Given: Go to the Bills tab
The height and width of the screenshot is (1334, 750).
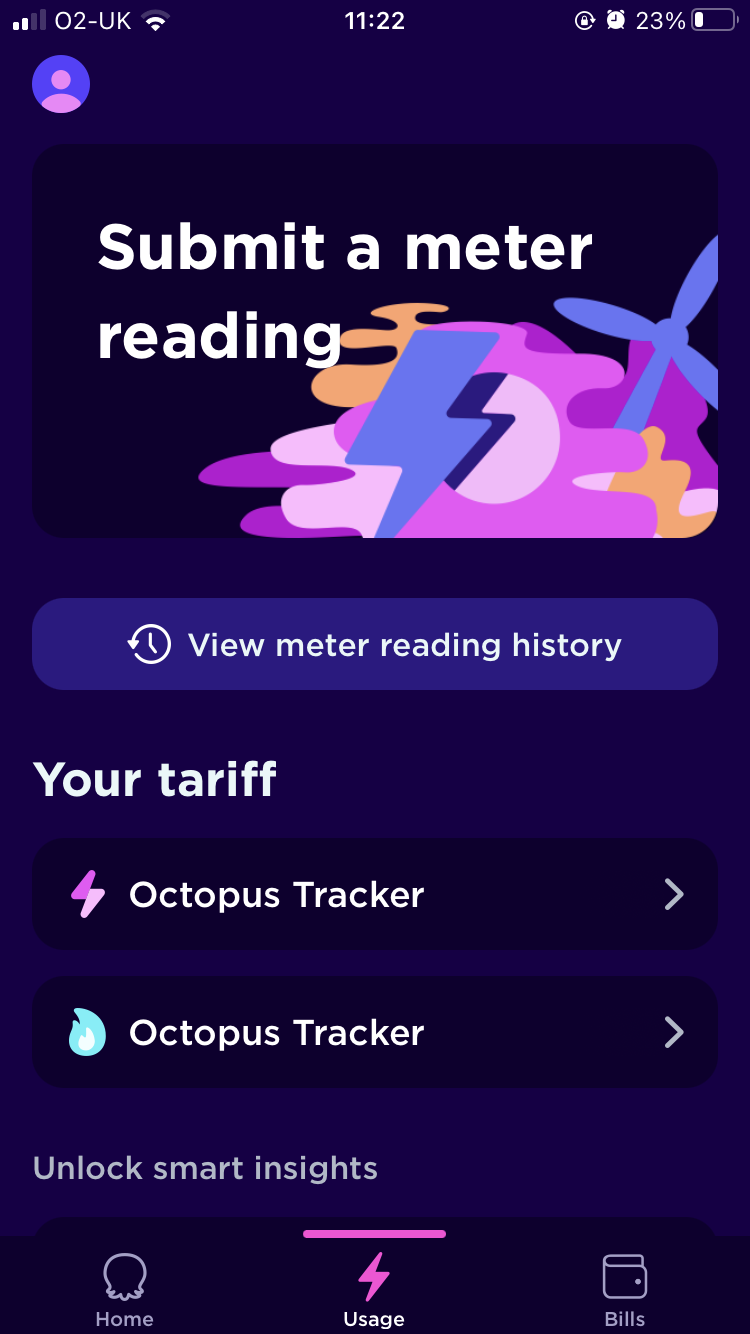Looking at the screenshot, I should point(625,1290).
